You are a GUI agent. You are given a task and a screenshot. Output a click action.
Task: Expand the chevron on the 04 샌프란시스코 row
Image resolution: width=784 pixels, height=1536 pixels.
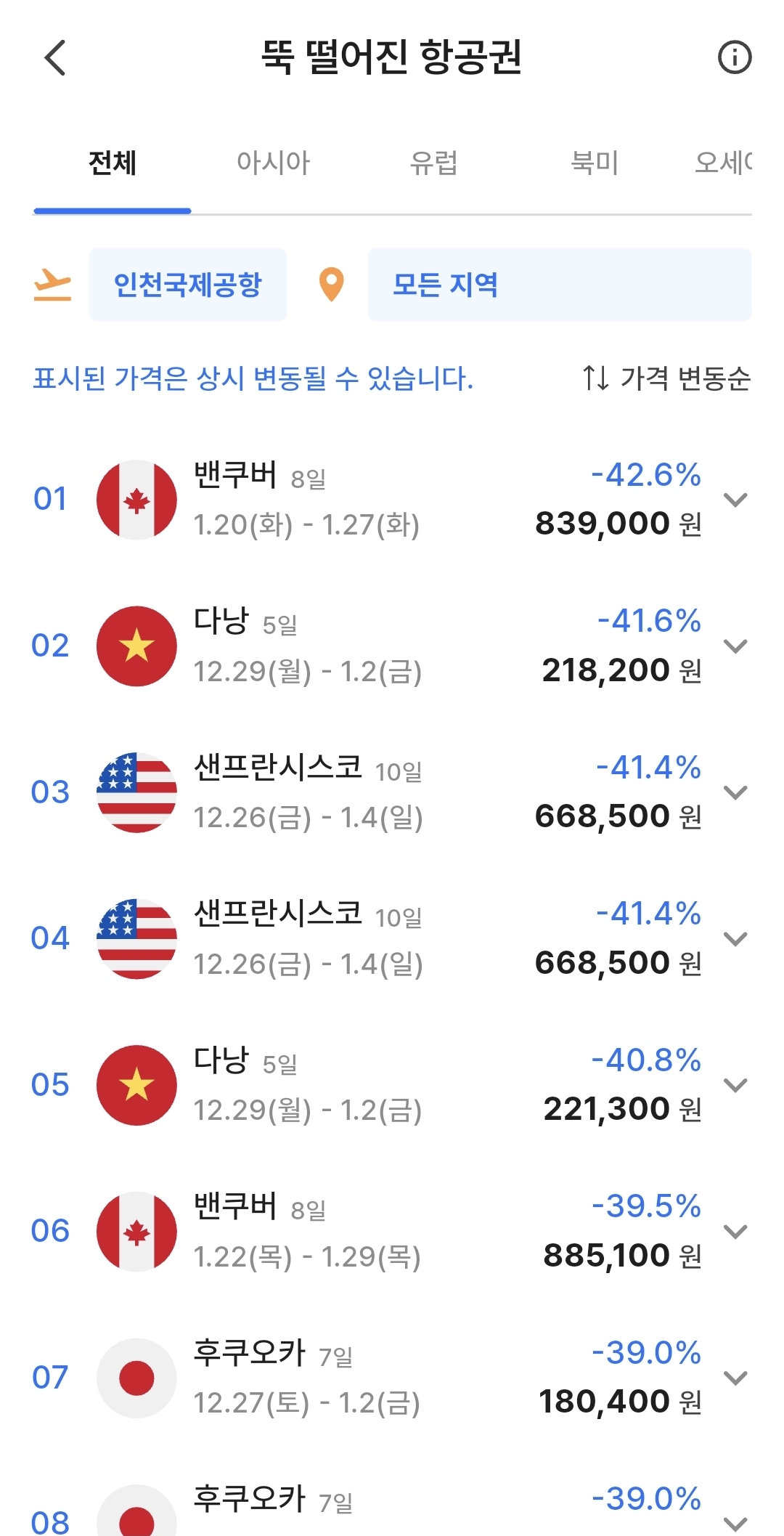pyautogui.click(x=735, y=939)
